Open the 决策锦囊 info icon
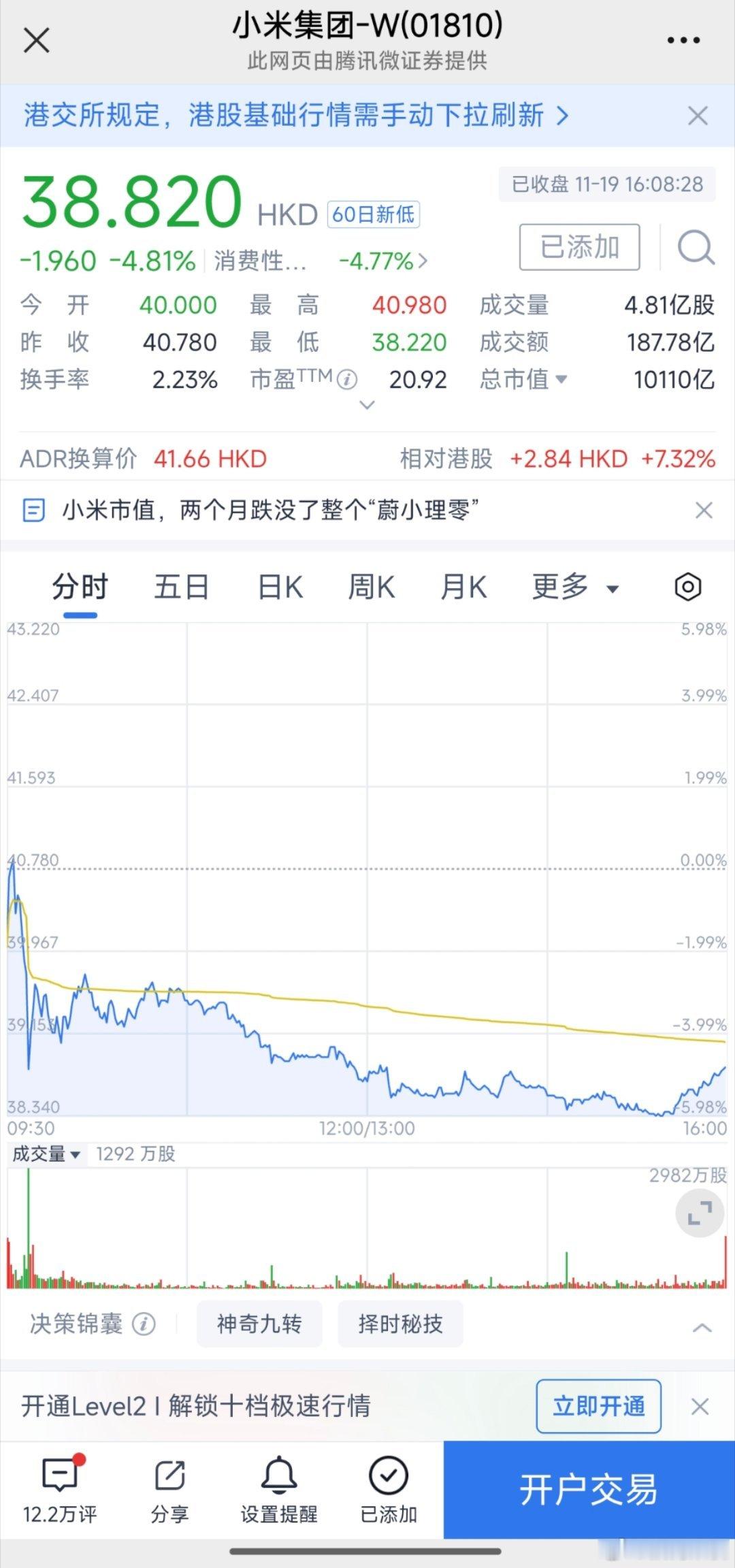Viewport: 735px width, 1568px height. pyautogui.click(x=144, y=1323)
